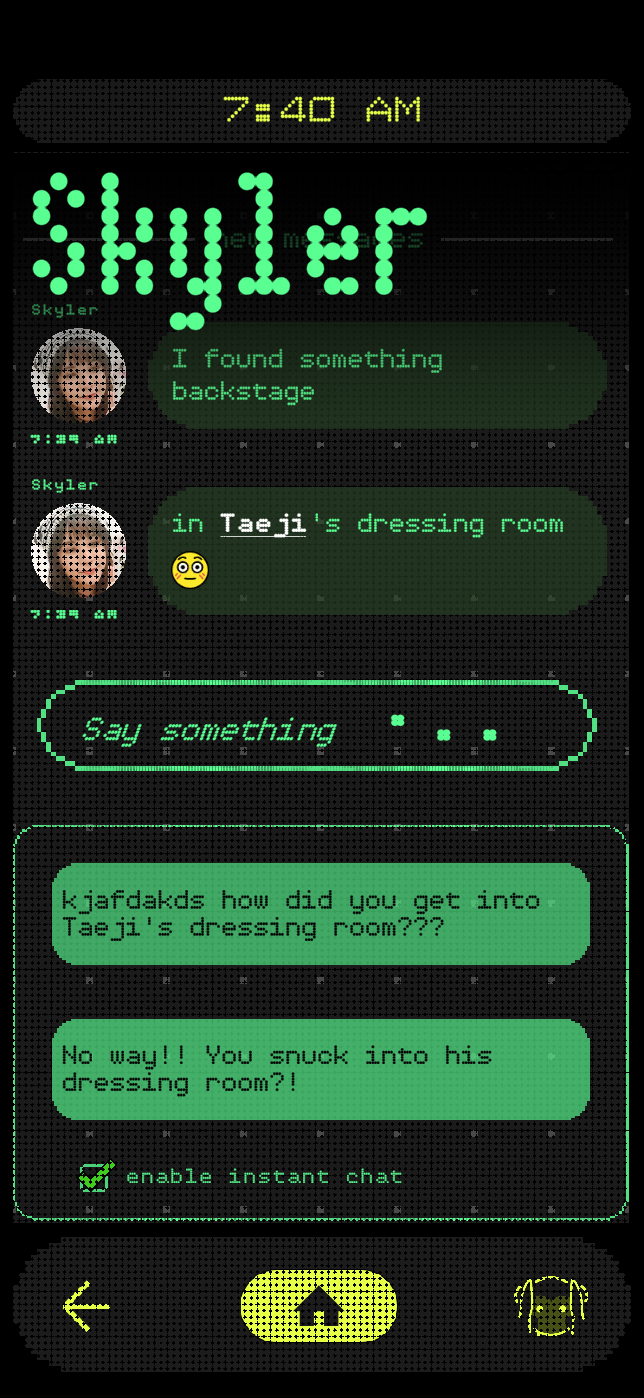Reply with "kjafdakds how did you get into"
The height and width of the screenshot is (1398, 644).
(321, 914)
